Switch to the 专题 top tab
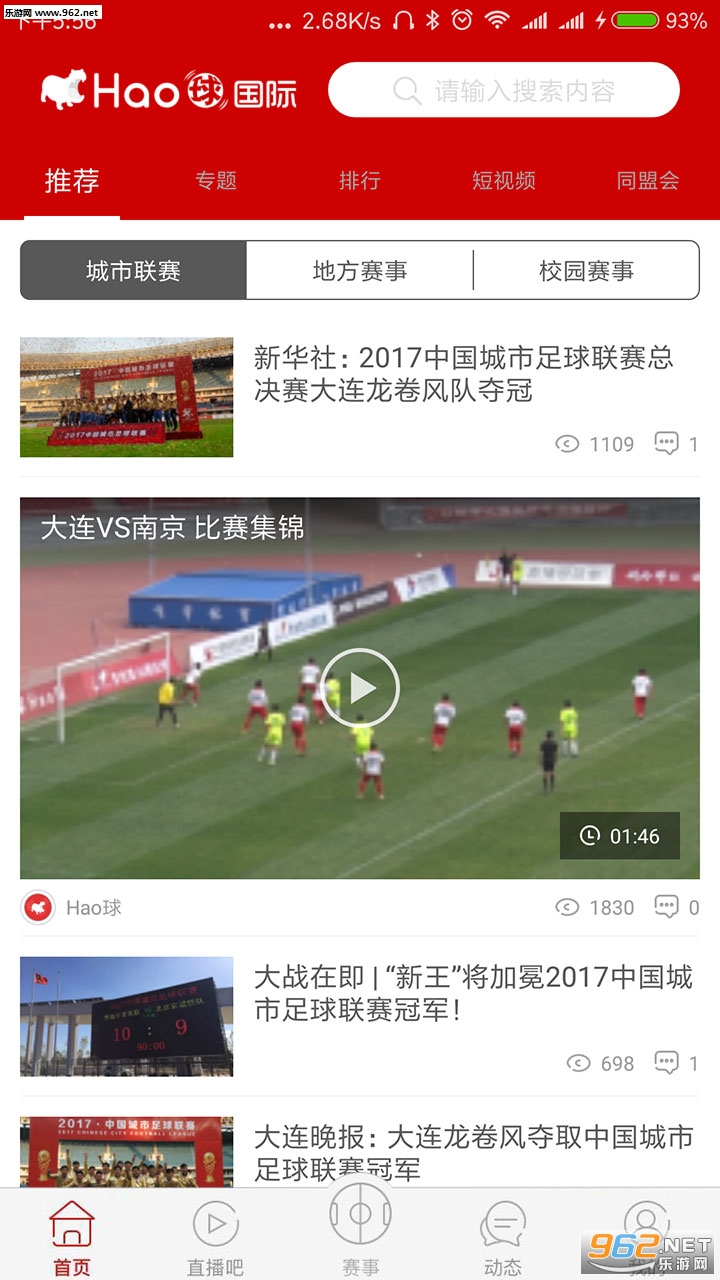The image size is (720, 1280). tap(216, 181)
